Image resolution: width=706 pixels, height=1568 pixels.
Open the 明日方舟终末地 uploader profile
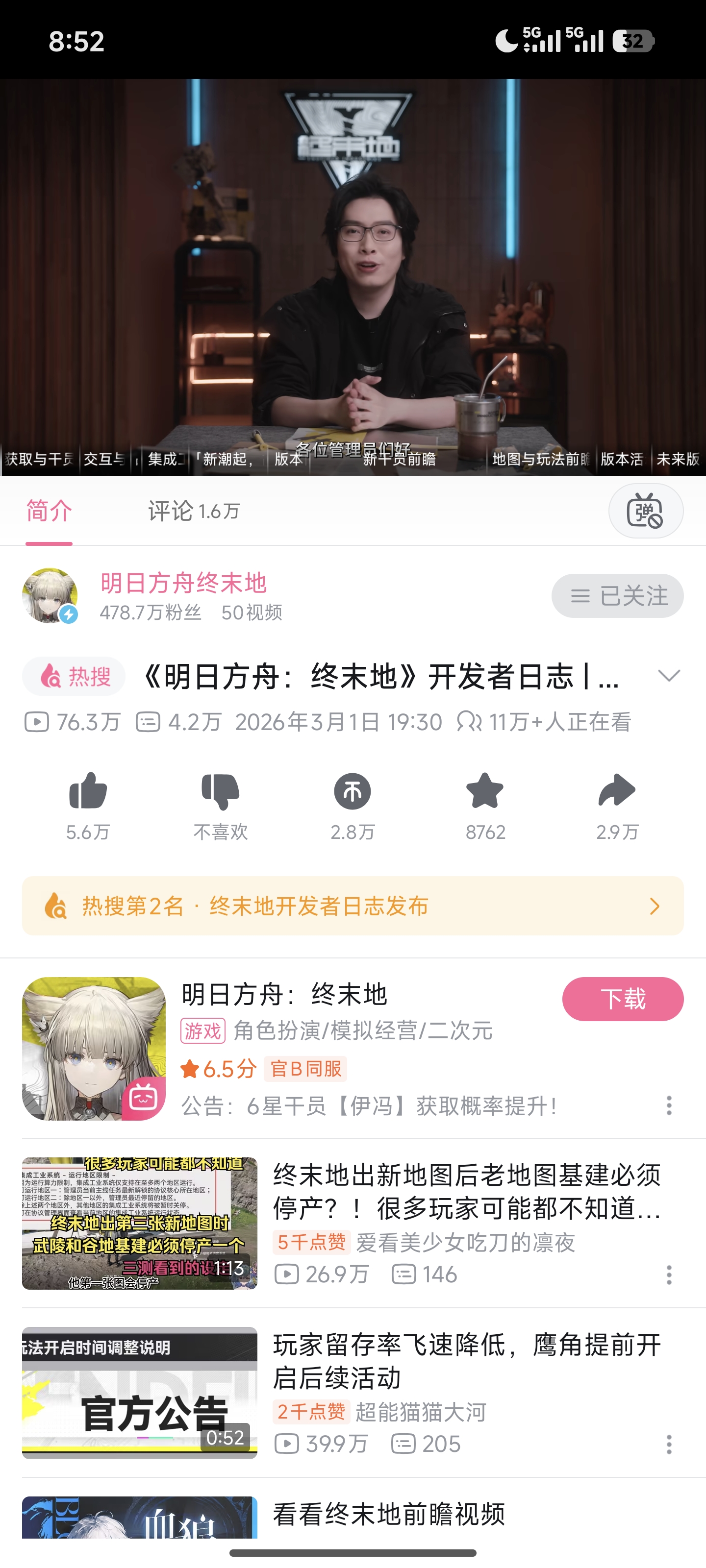[x=183, y=583]
